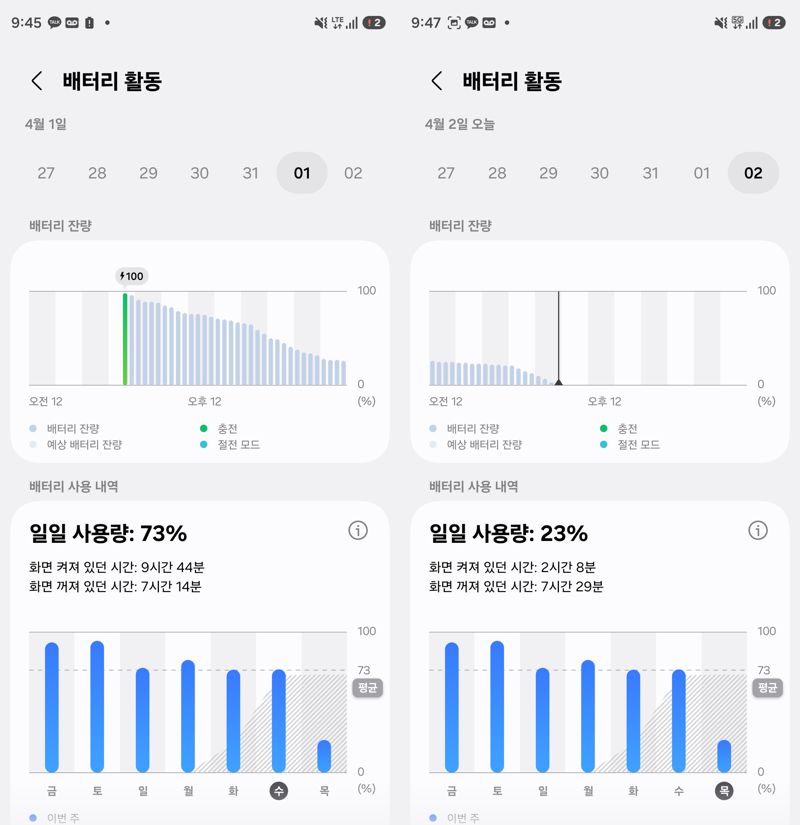Tap the 화면 켜져 있던 시간: 9시간 44분 text

click(x=120, y=563)
